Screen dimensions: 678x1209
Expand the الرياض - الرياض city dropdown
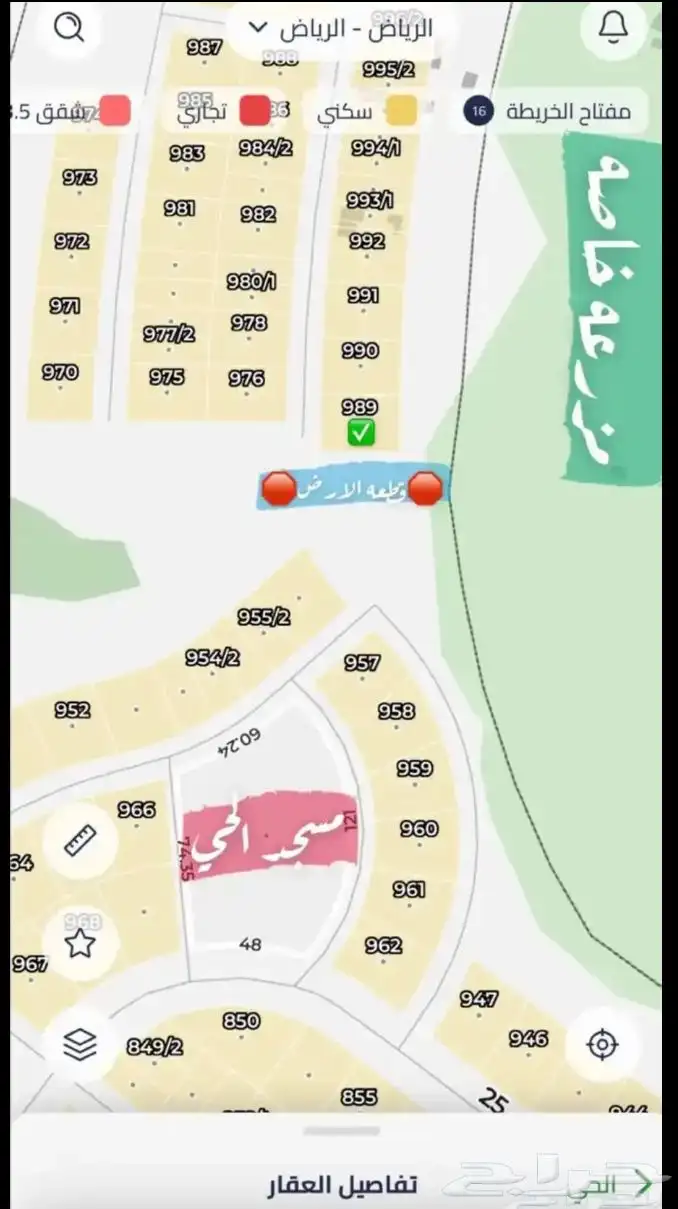tap(340, 28)
